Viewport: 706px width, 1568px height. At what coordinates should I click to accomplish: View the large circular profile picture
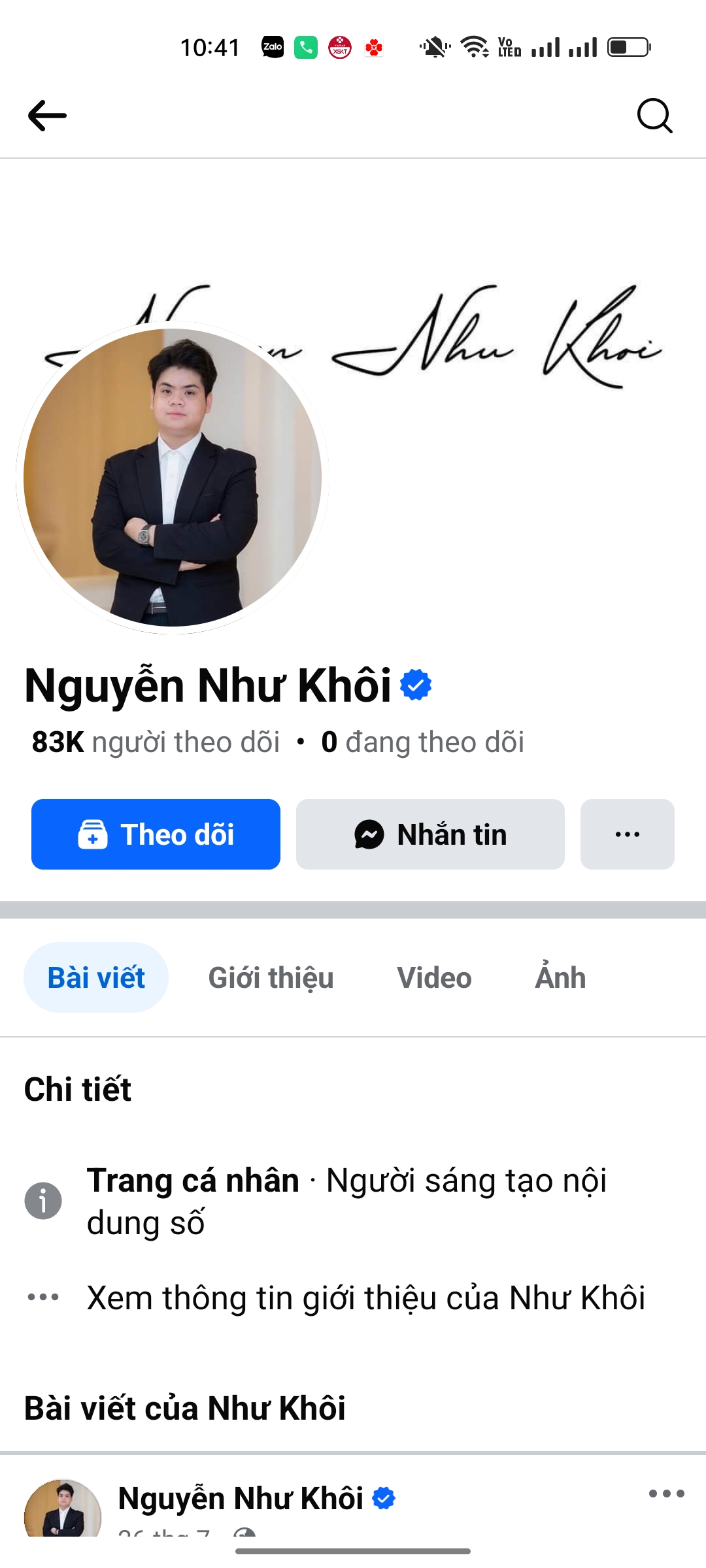(x=173, y=478)
